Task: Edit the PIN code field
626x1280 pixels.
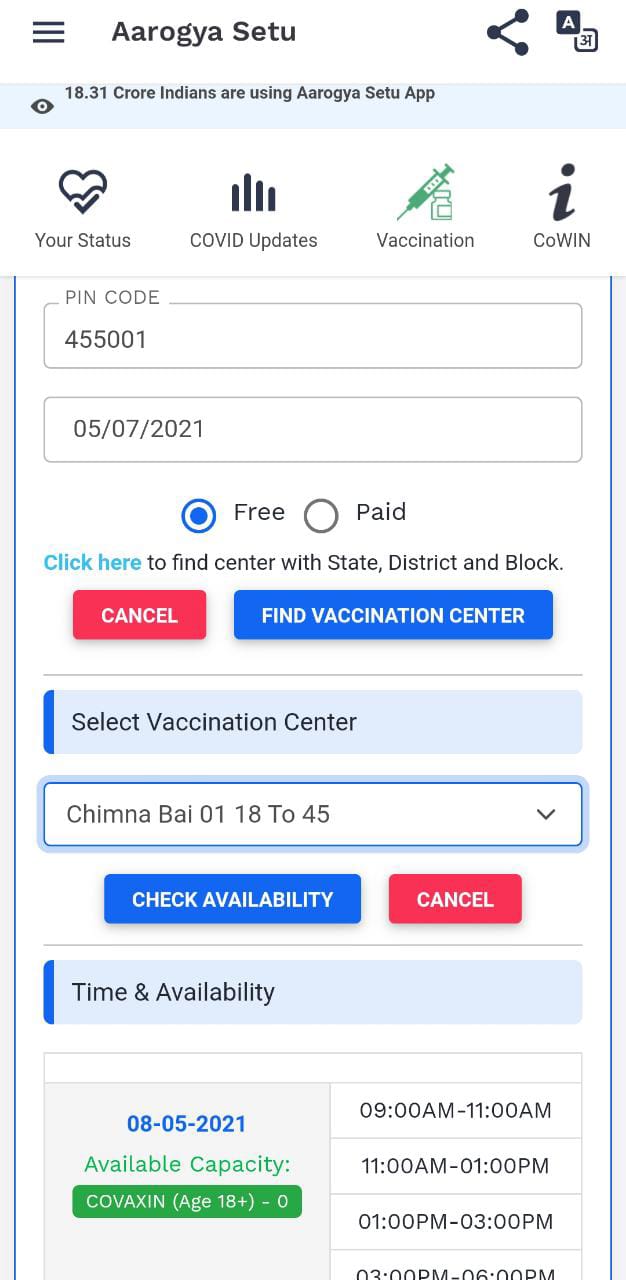Action: pos(313,337)
